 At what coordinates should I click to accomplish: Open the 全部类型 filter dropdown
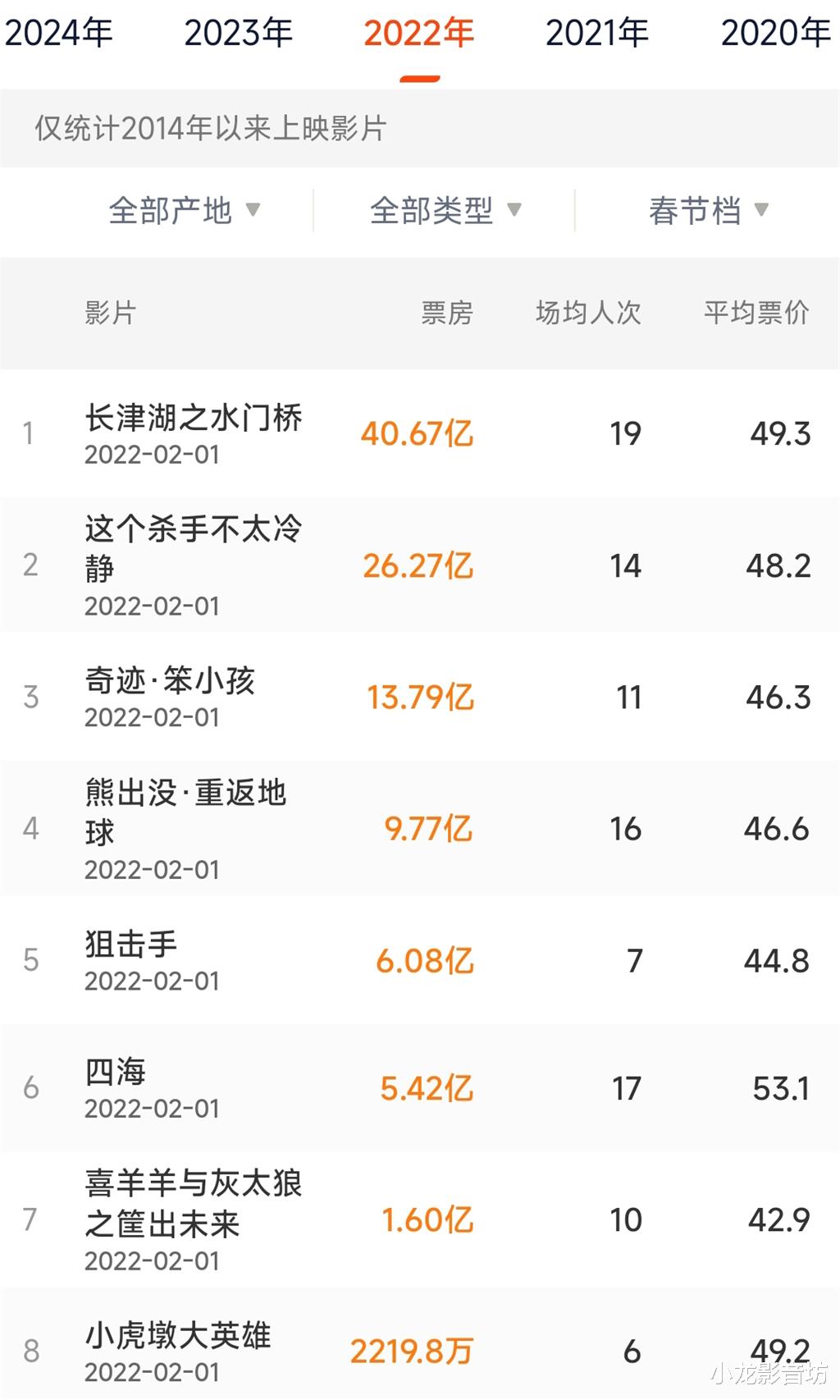(445, 211)
